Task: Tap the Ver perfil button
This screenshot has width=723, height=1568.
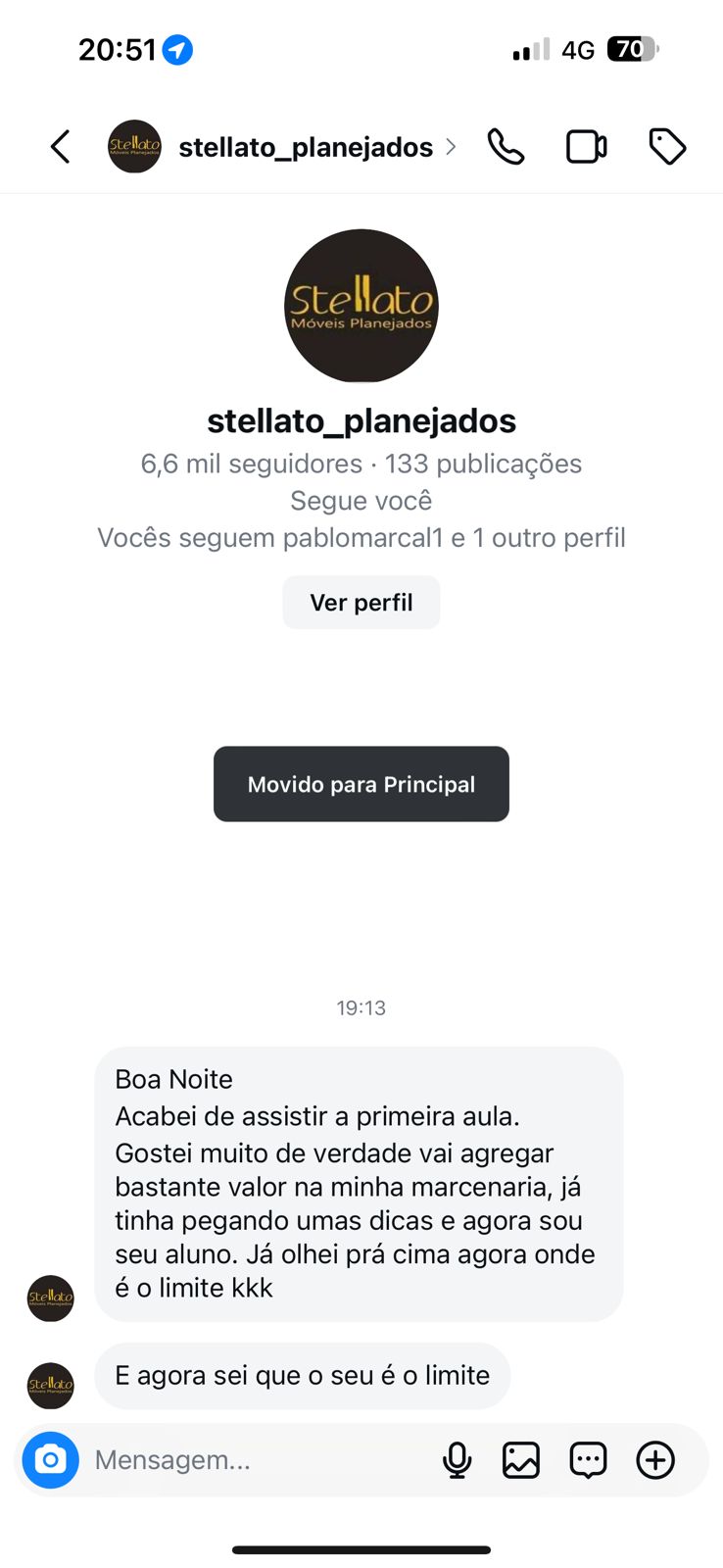Action: (x=361, y=602)
